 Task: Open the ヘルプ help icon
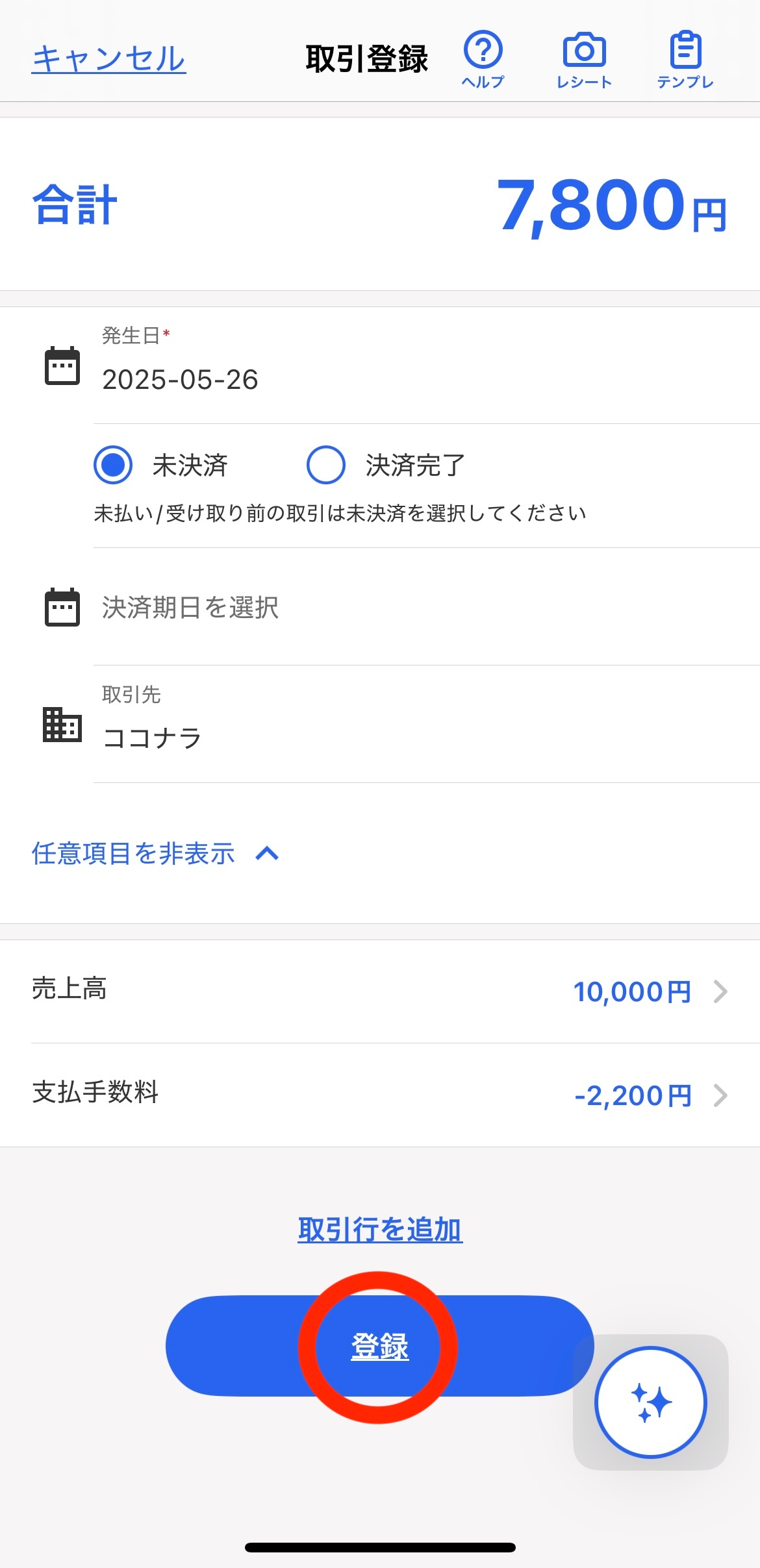tap(483, 58)
